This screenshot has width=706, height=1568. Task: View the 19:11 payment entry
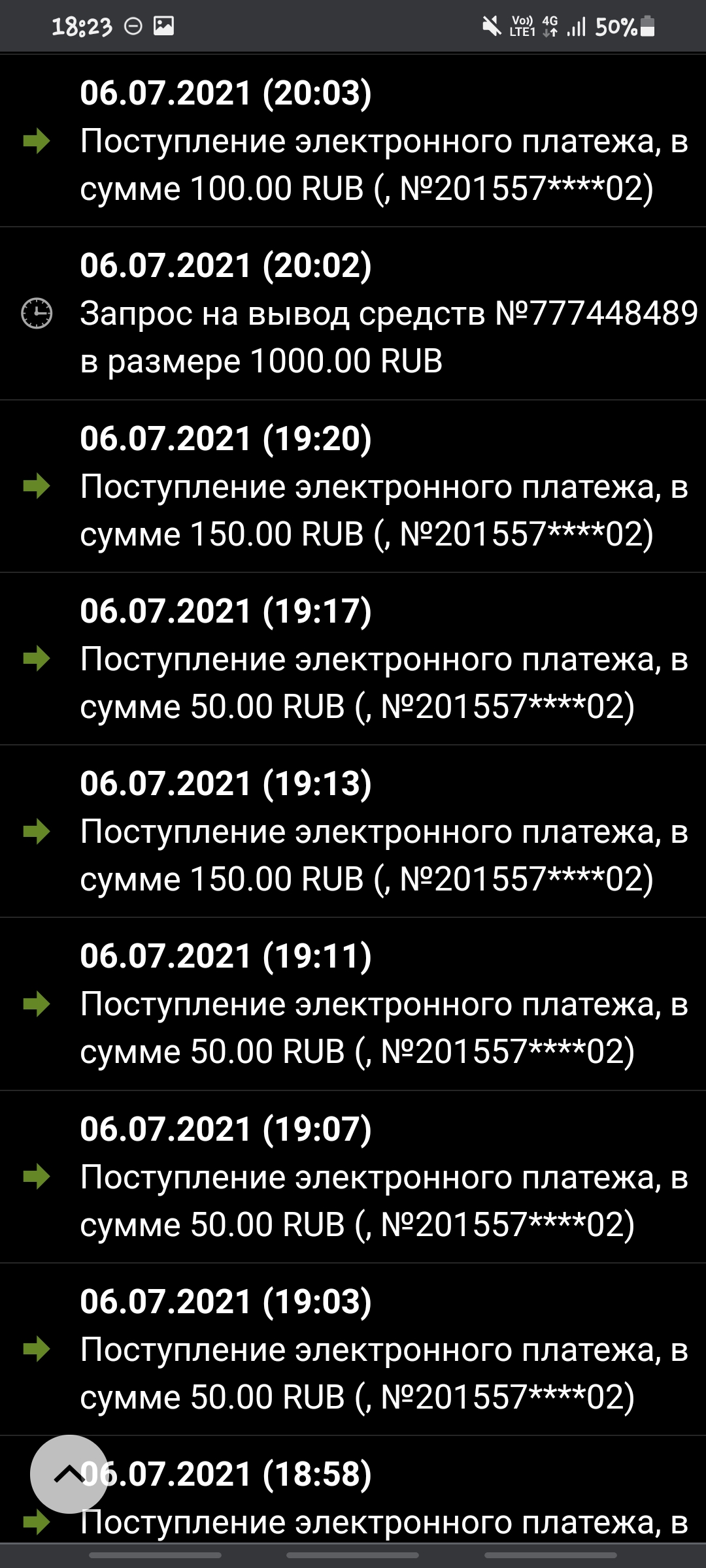(366, 1004)
